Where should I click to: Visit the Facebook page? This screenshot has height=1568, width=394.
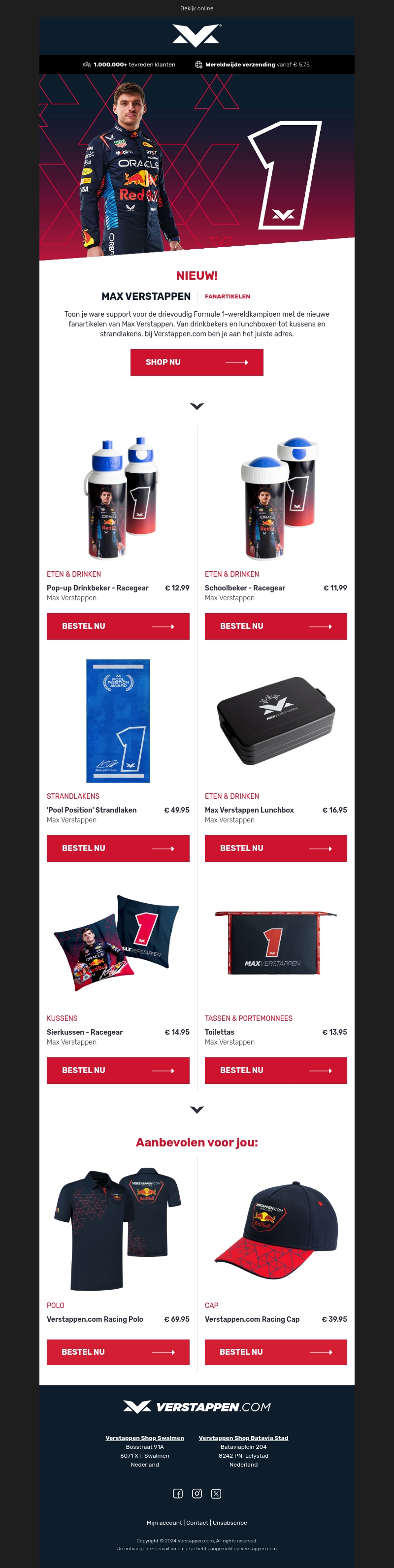tap(178, 1493)
